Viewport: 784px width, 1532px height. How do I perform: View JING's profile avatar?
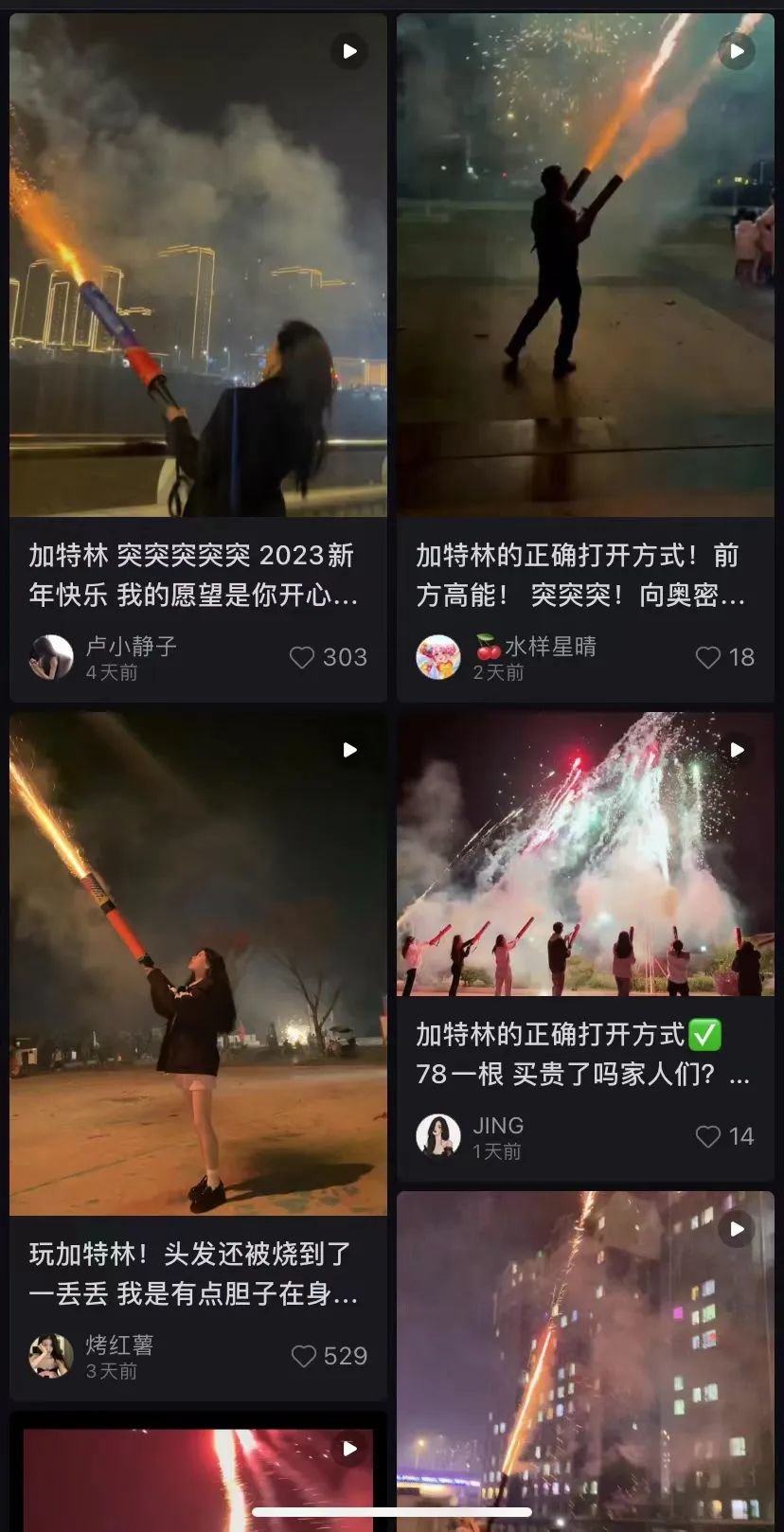point(438,1135)
